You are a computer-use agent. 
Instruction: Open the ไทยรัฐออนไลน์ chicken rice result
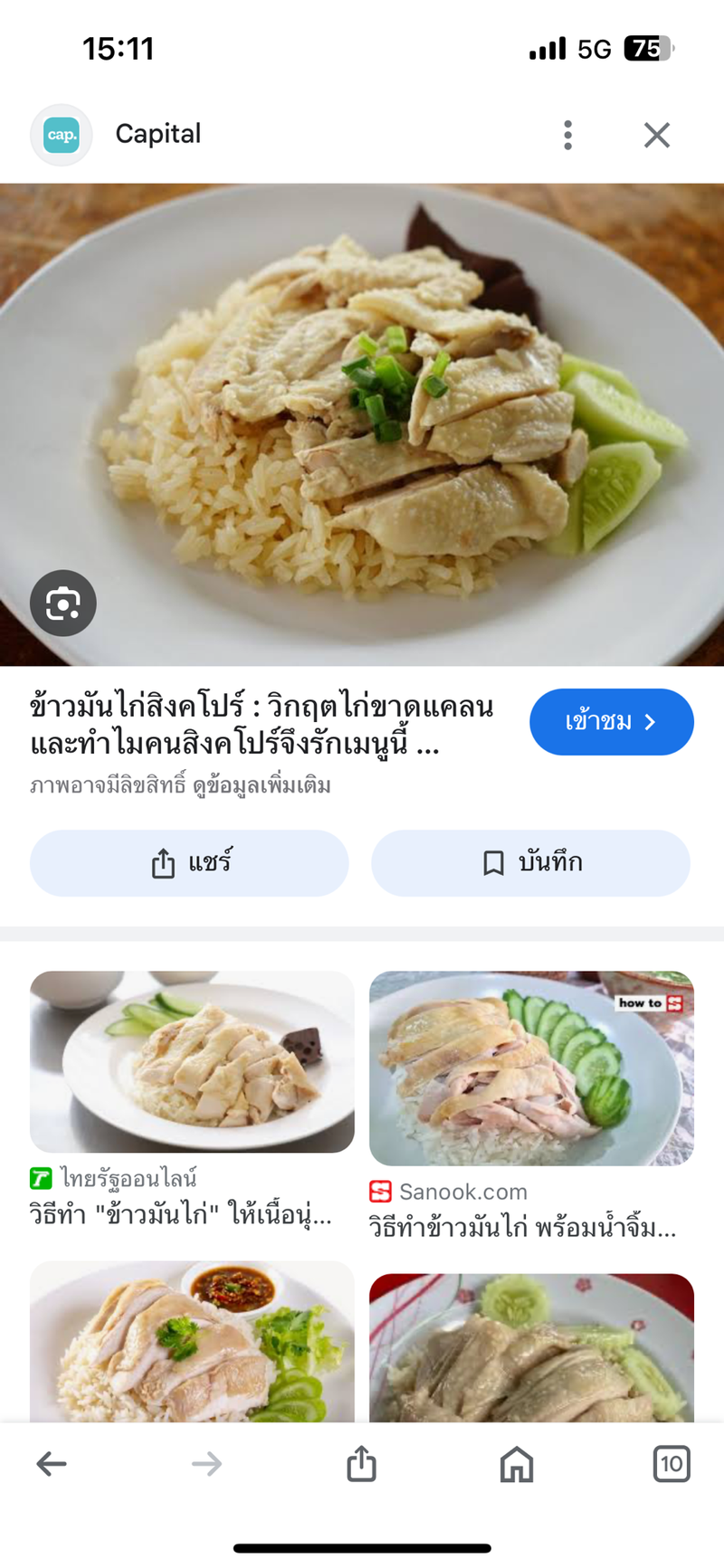coord(192,1061)
